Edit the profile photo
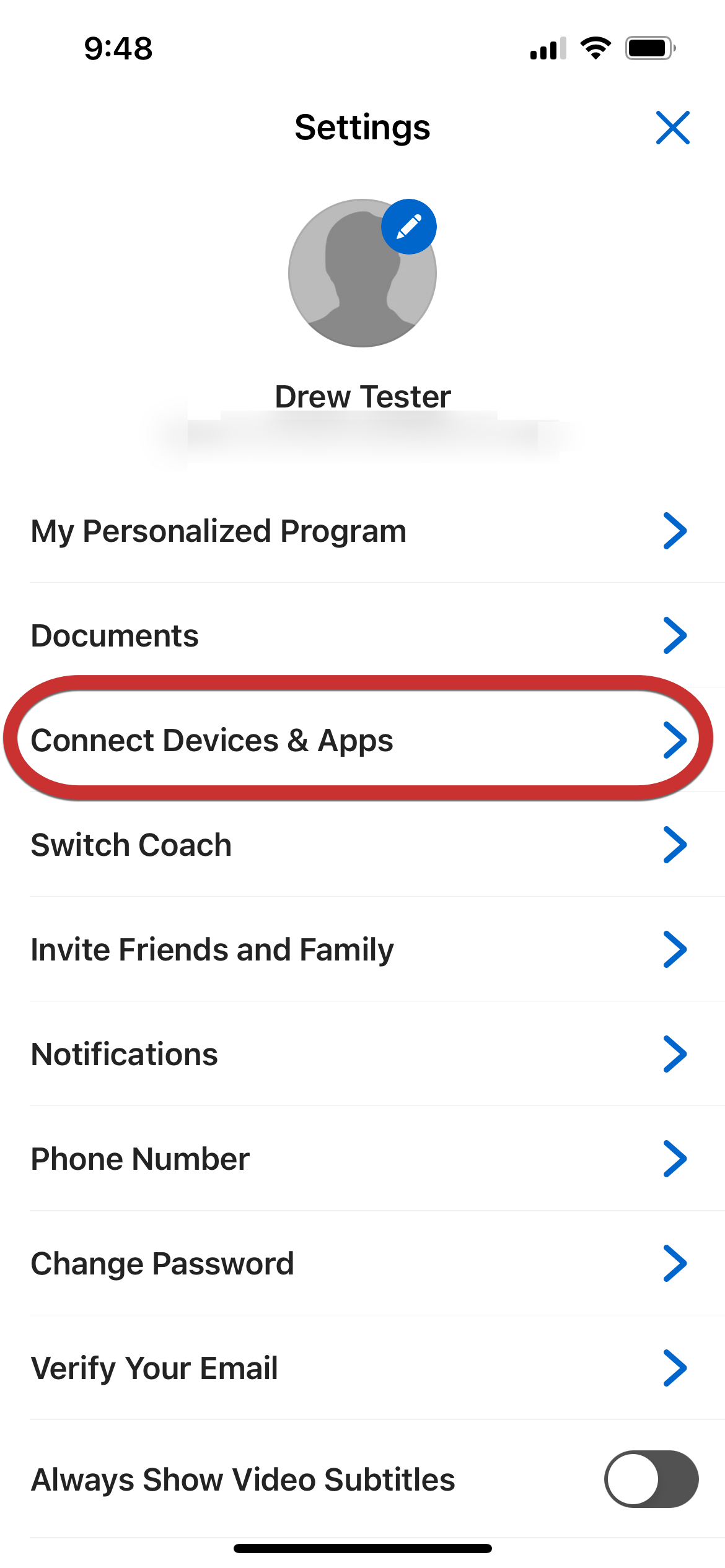Viewport: 725px width, 1568px height. click(409, 227)
